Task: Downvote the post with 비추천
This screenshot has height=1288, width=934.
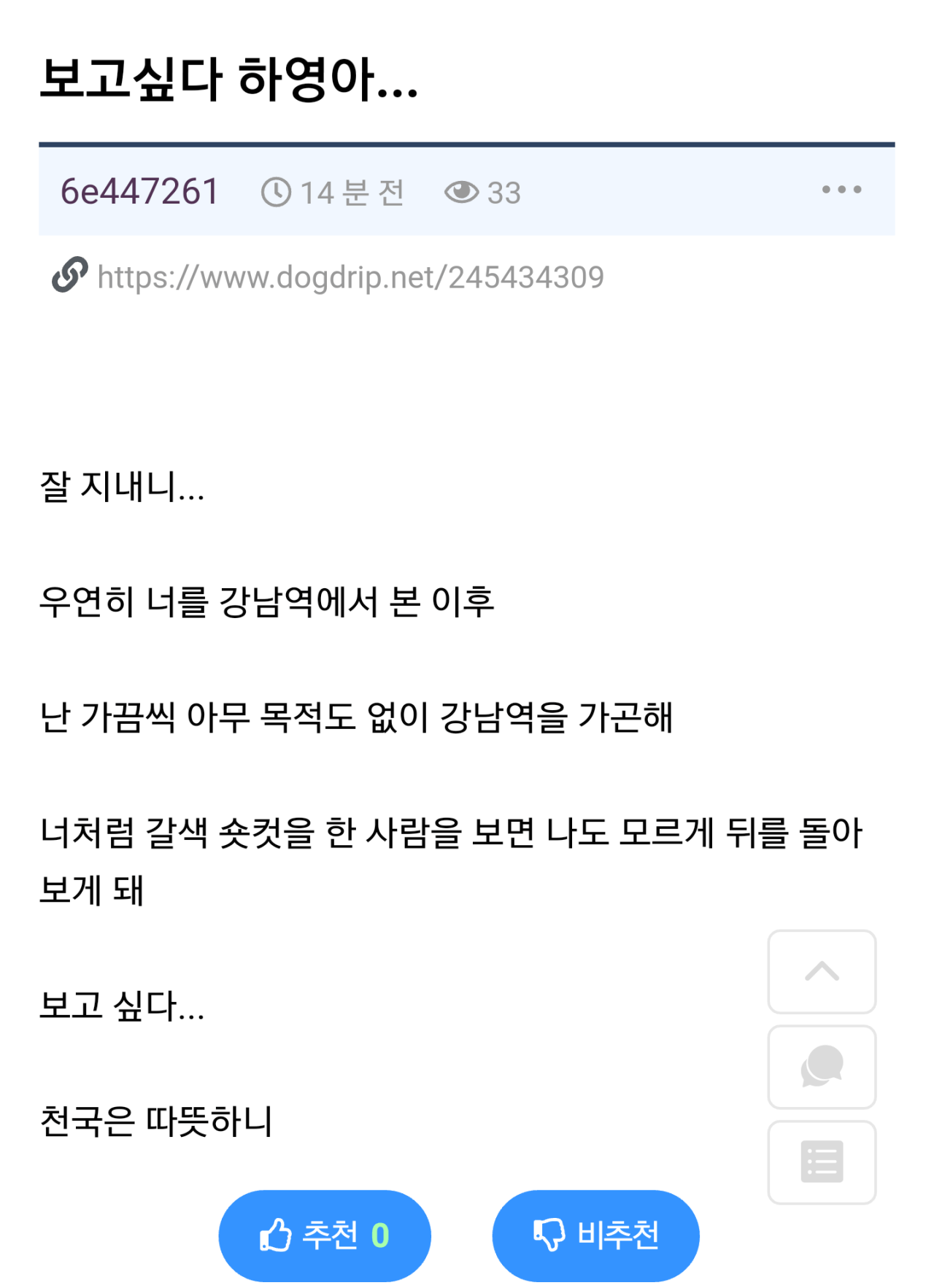Action: [x=595, y=1235]
